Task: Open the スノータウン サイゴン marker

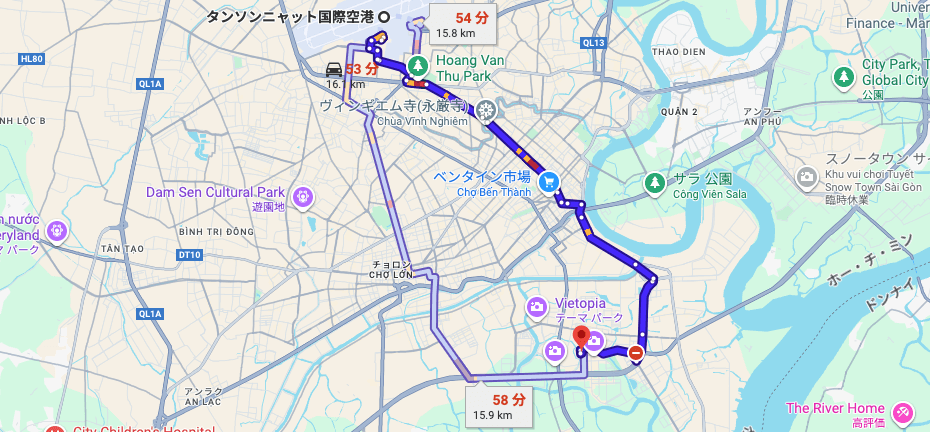Action: coord(808,177)
